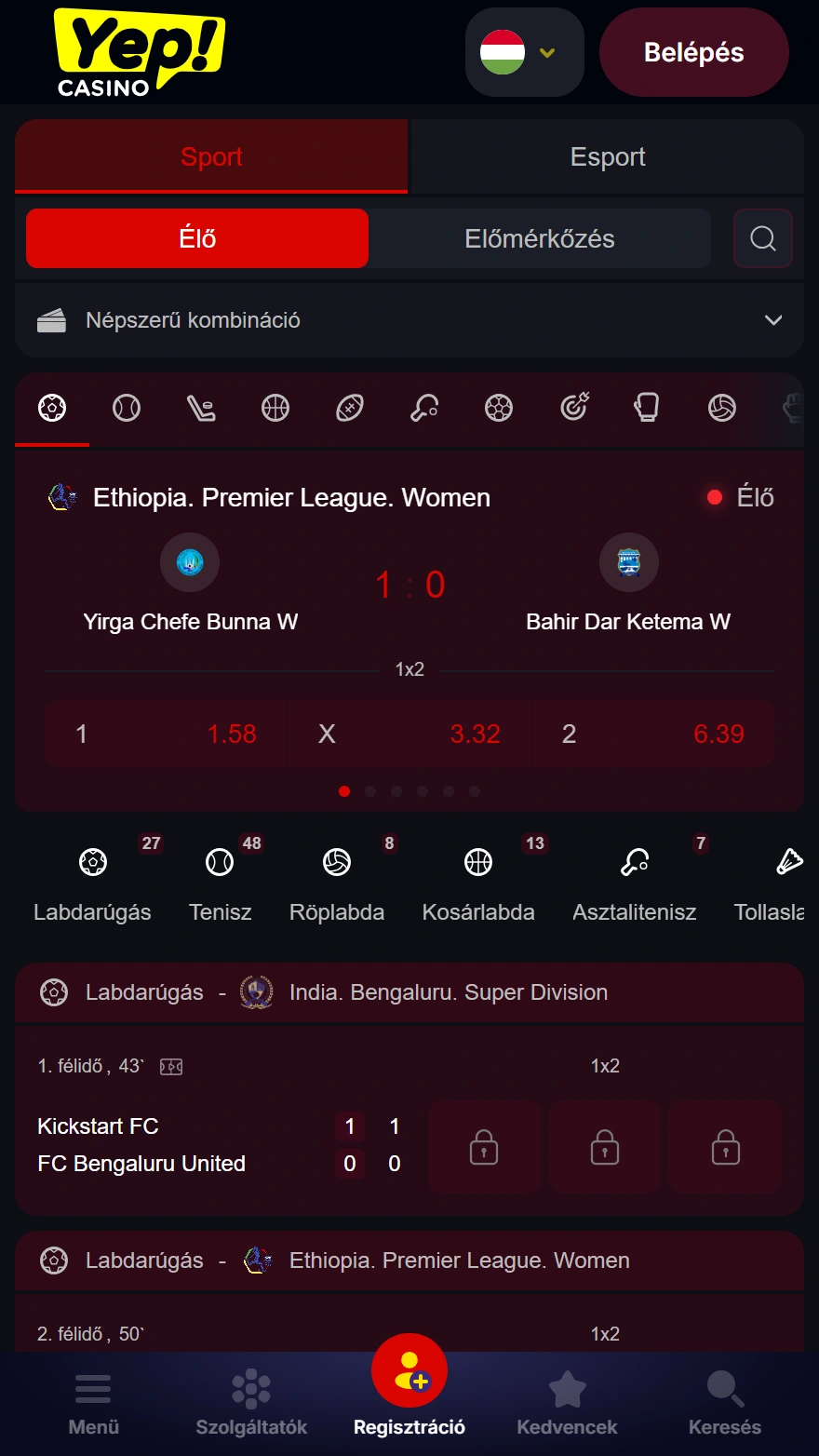Select away win odds 6.39
The width and height of the screenshot is (819, 1456).
652,734
